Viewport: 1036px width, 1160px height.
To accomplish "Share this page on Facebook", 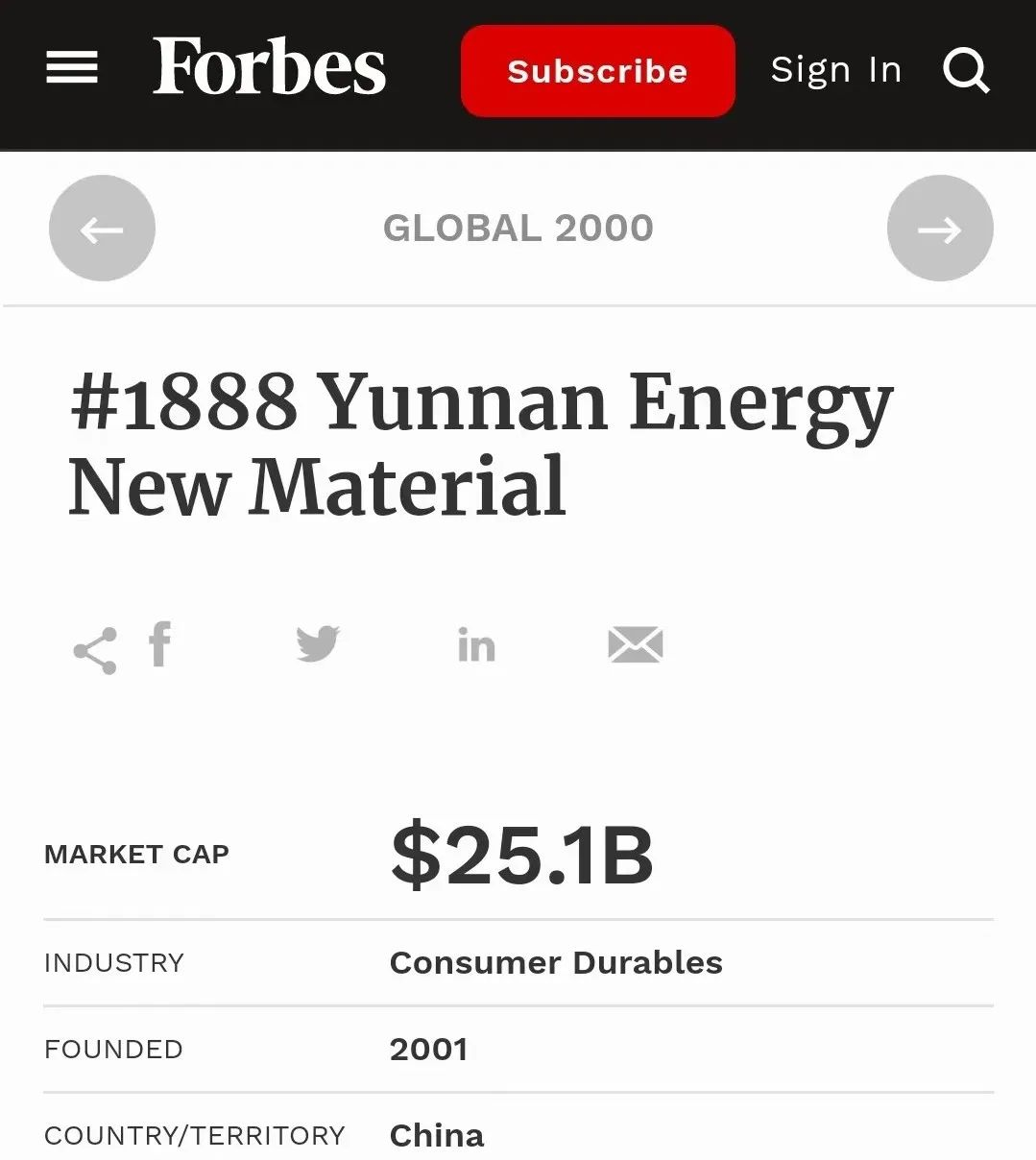I will [160, 644].
